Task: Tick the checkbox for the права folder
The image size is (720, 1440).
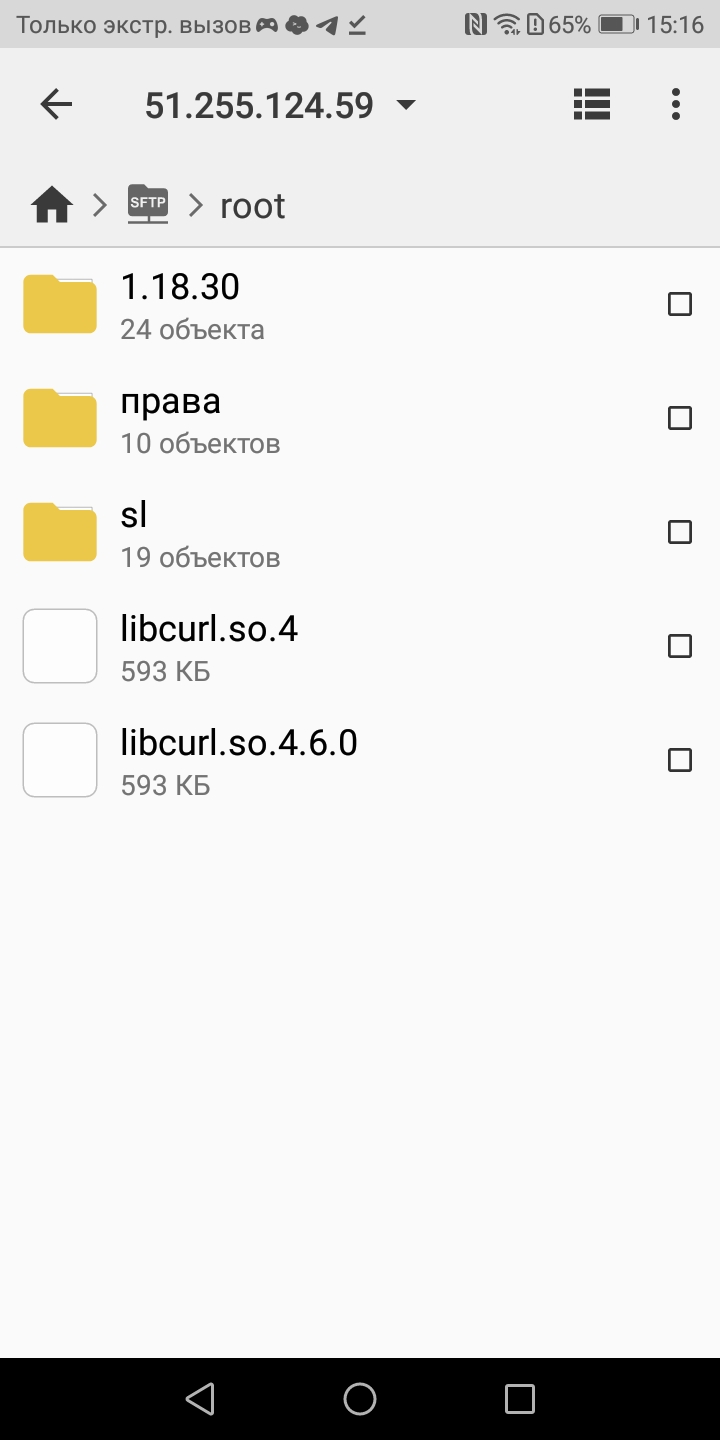Action: pyautogui.click(x=680, y=418)
